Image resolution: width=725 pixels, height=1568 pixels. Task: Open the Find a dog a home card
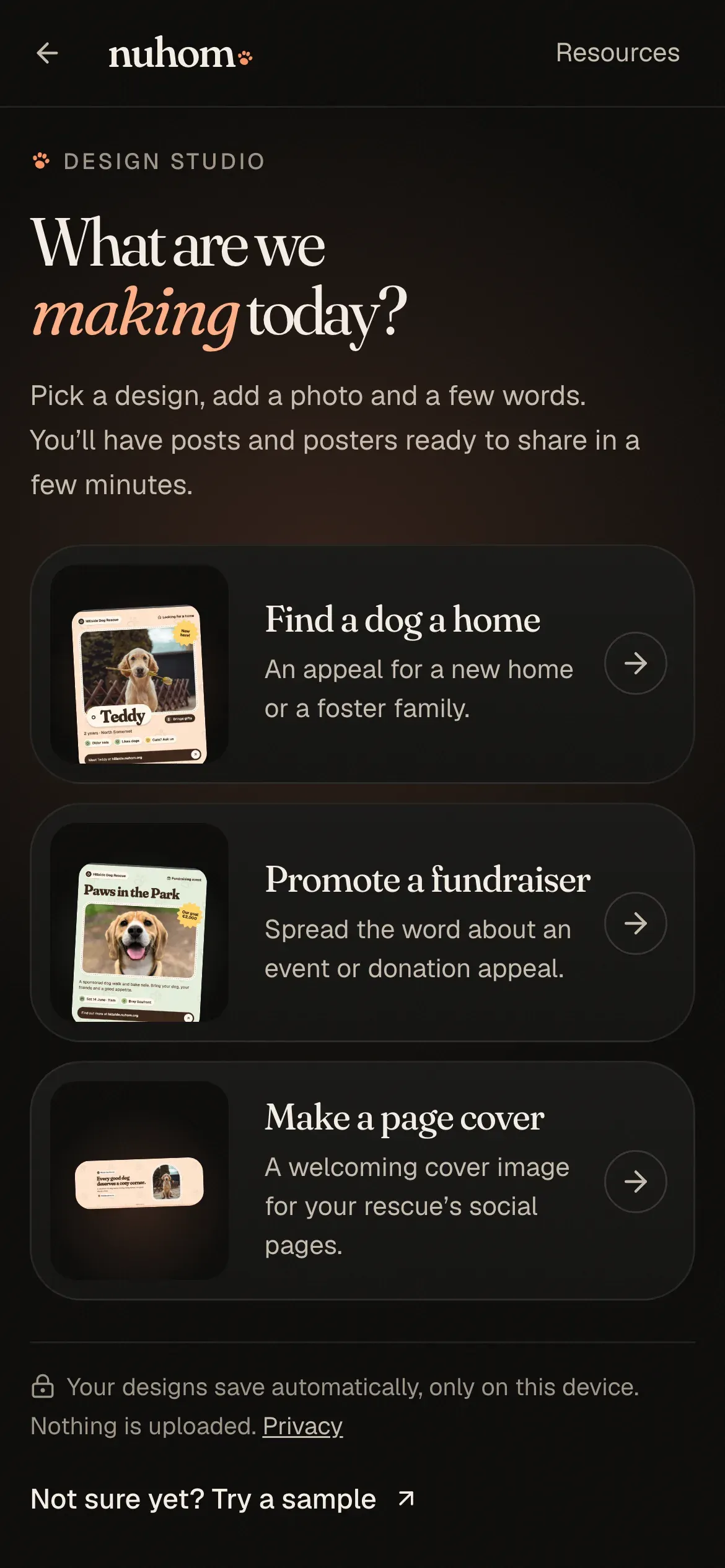(362, 664)
